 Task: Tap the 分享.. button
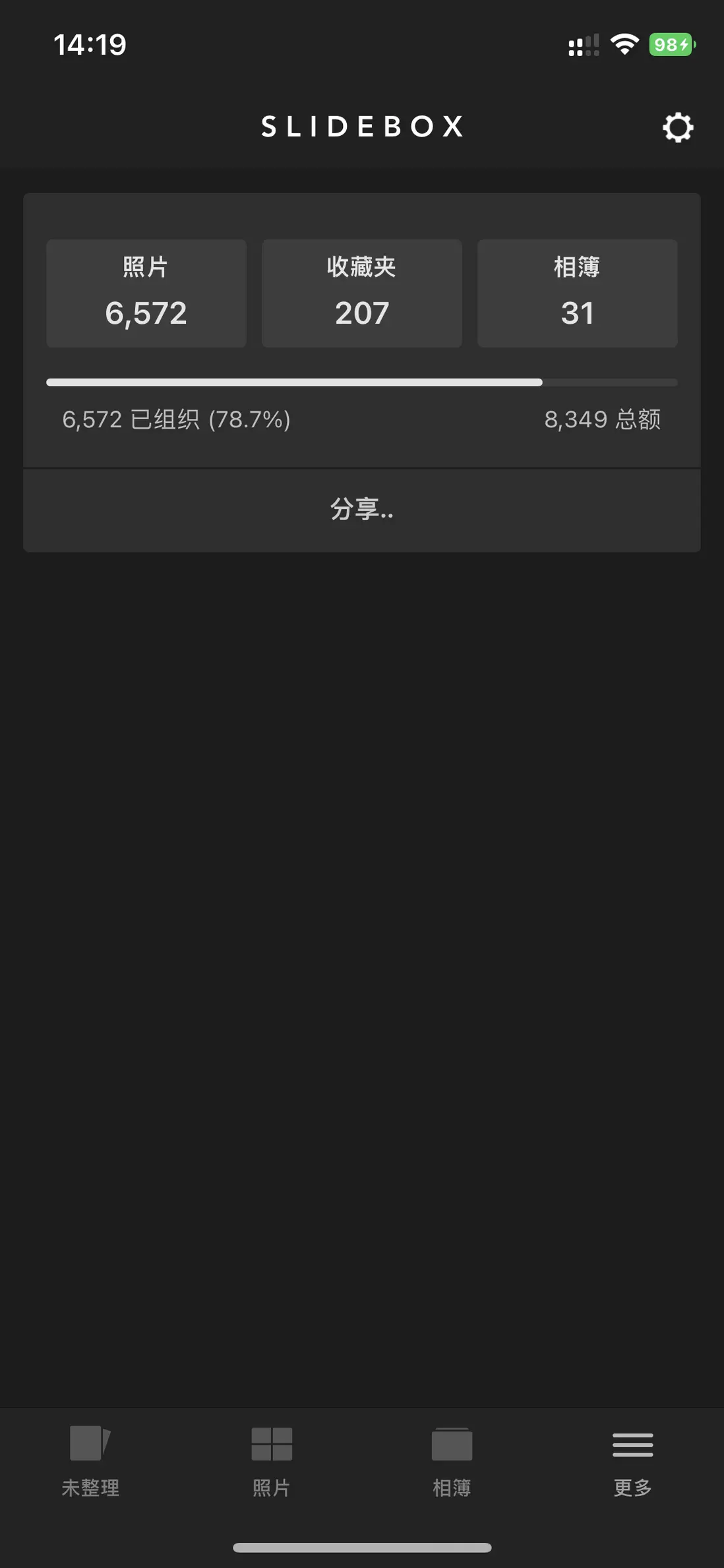tap(361, 510)
